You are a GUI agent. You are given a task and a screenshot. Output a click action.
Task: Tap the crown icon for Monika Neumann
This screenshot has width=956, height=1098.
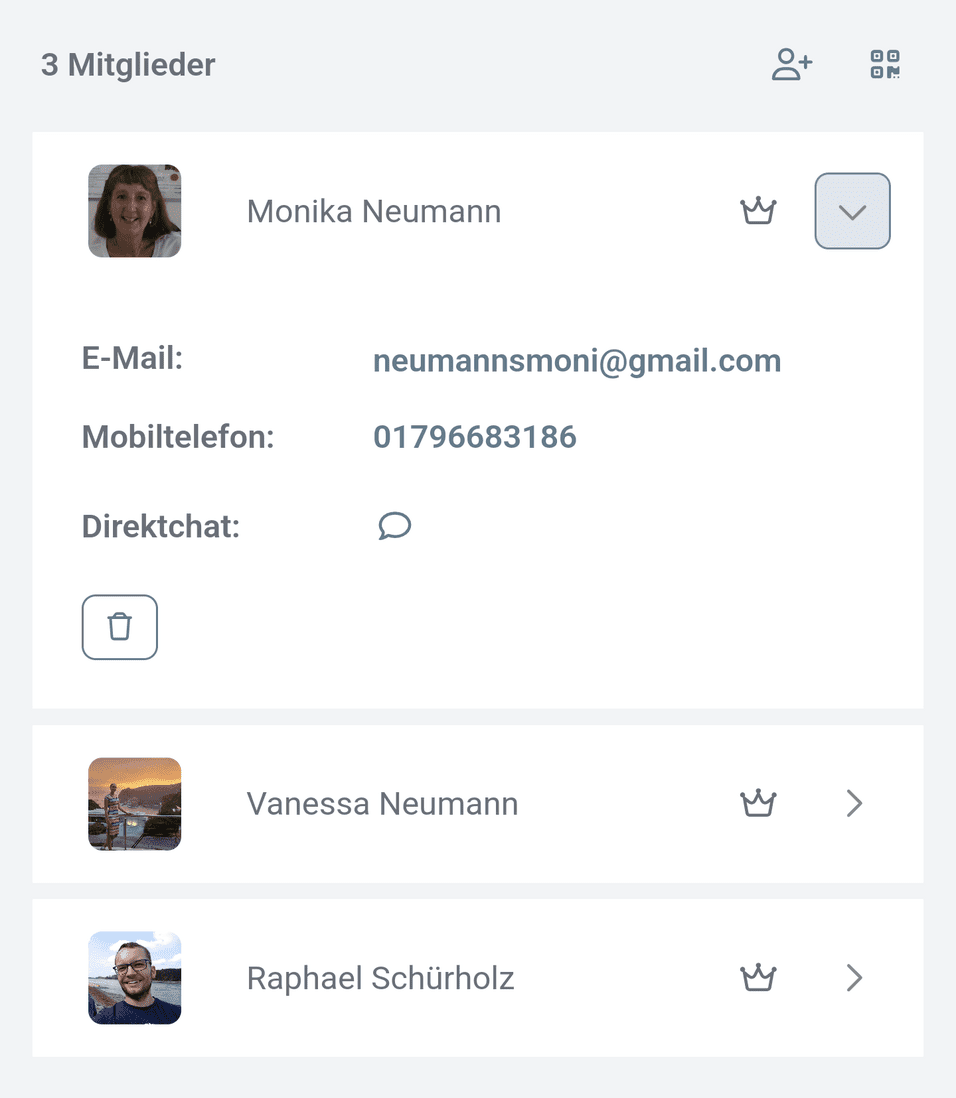click(758, 211)
